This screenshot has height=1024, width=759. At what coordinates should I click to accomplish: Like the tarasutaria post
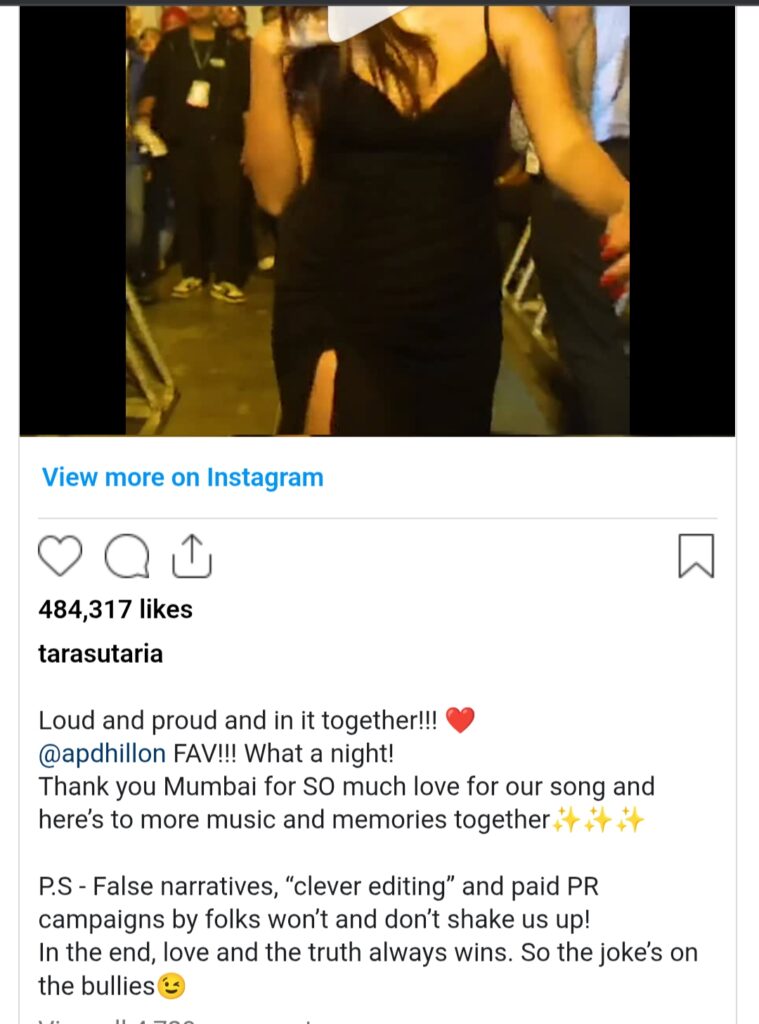(59, 556)
